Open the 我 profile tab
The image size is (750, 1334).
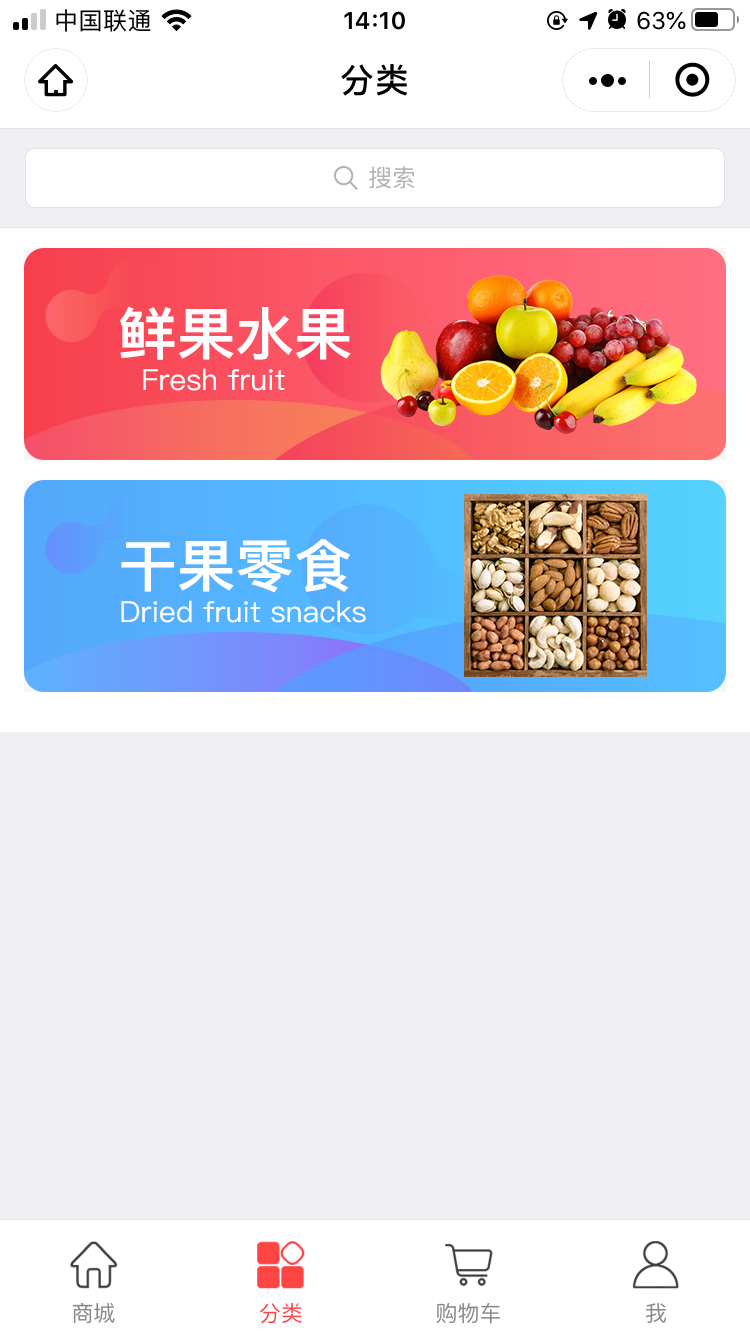pos(656,1282)
